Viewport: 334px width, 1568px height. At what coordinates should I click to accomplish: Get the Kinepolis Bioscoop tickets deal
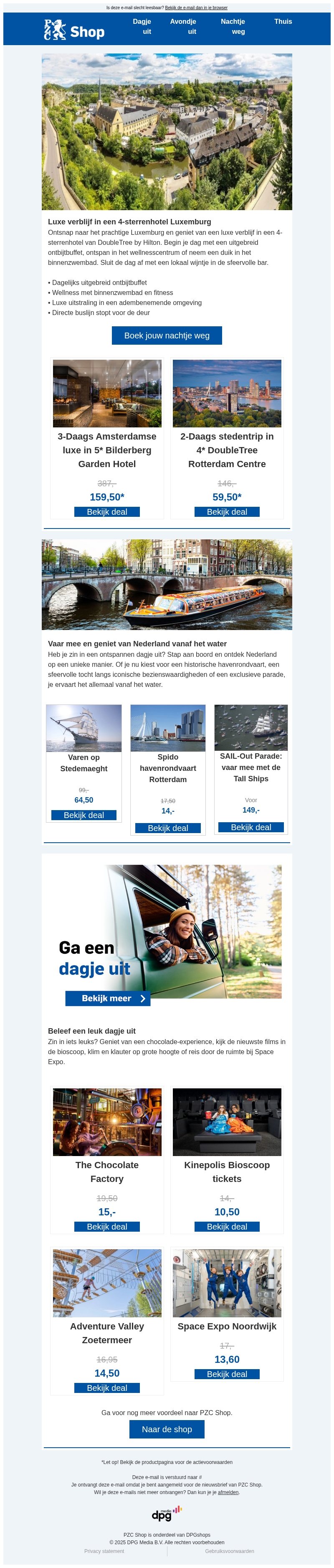pyautogui.click(x=227, y=1227)
